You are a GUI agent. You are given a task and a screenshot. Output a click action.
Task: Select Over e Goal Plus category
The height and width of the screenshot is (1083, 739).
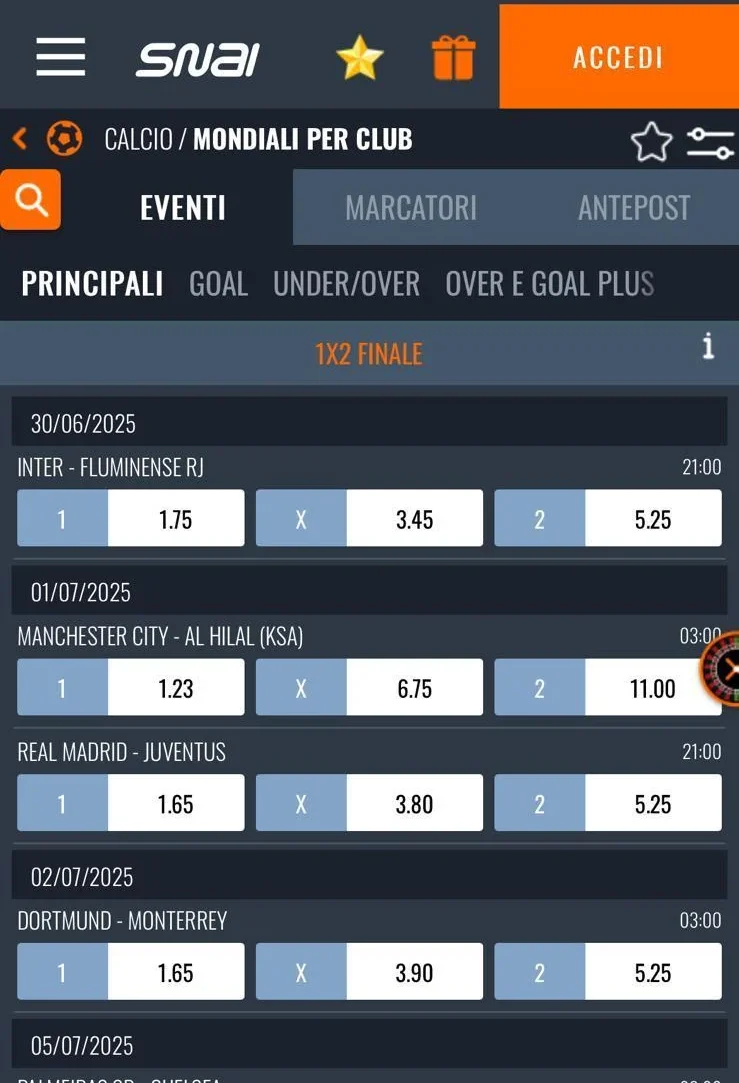(549, 284)
